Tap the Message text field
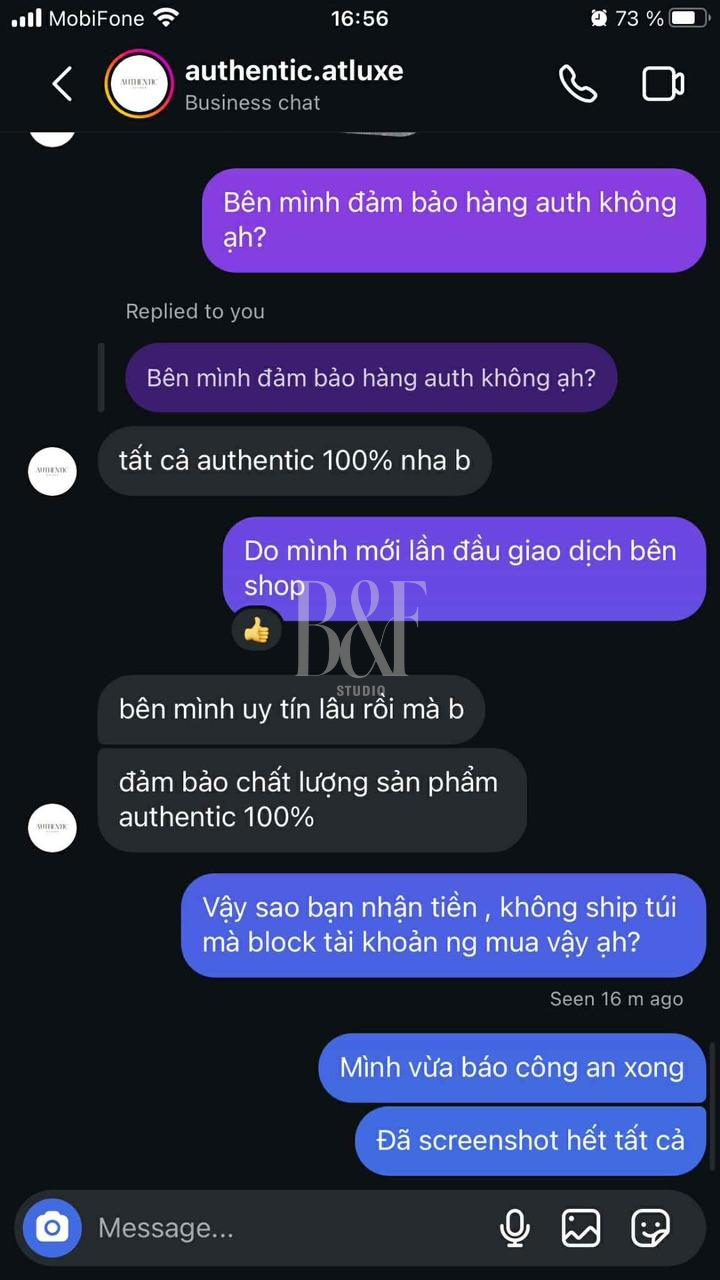This screenshot has width=720, height=1280. [x=280, y=1227]
